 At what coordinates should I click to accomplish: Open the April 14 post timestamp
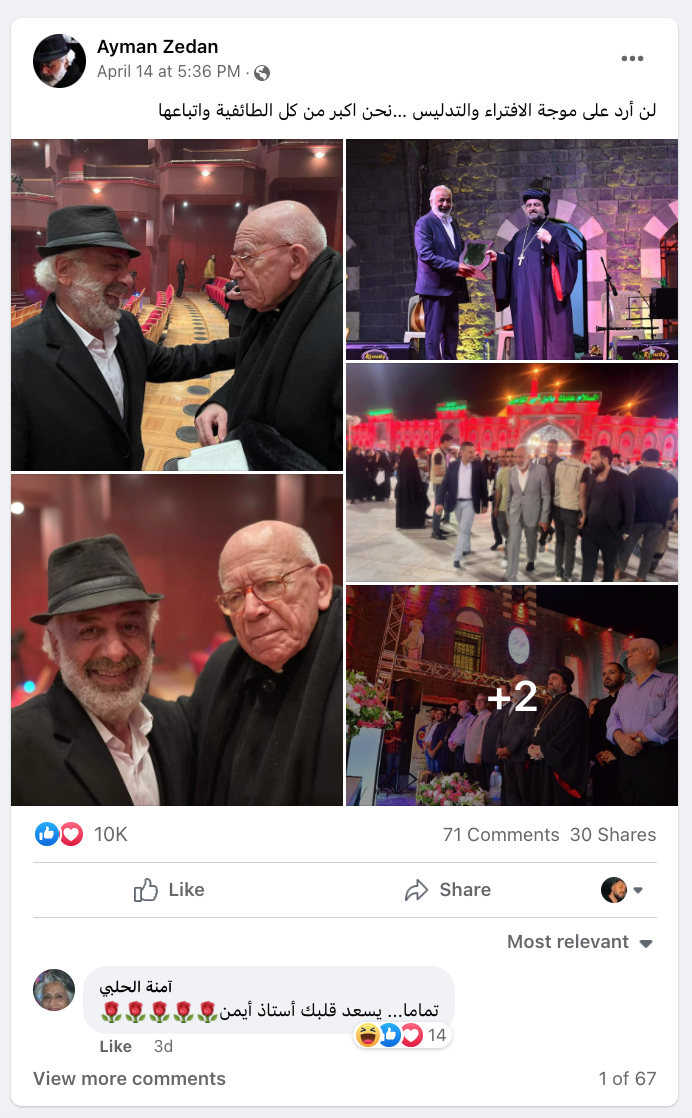point(168,72)
